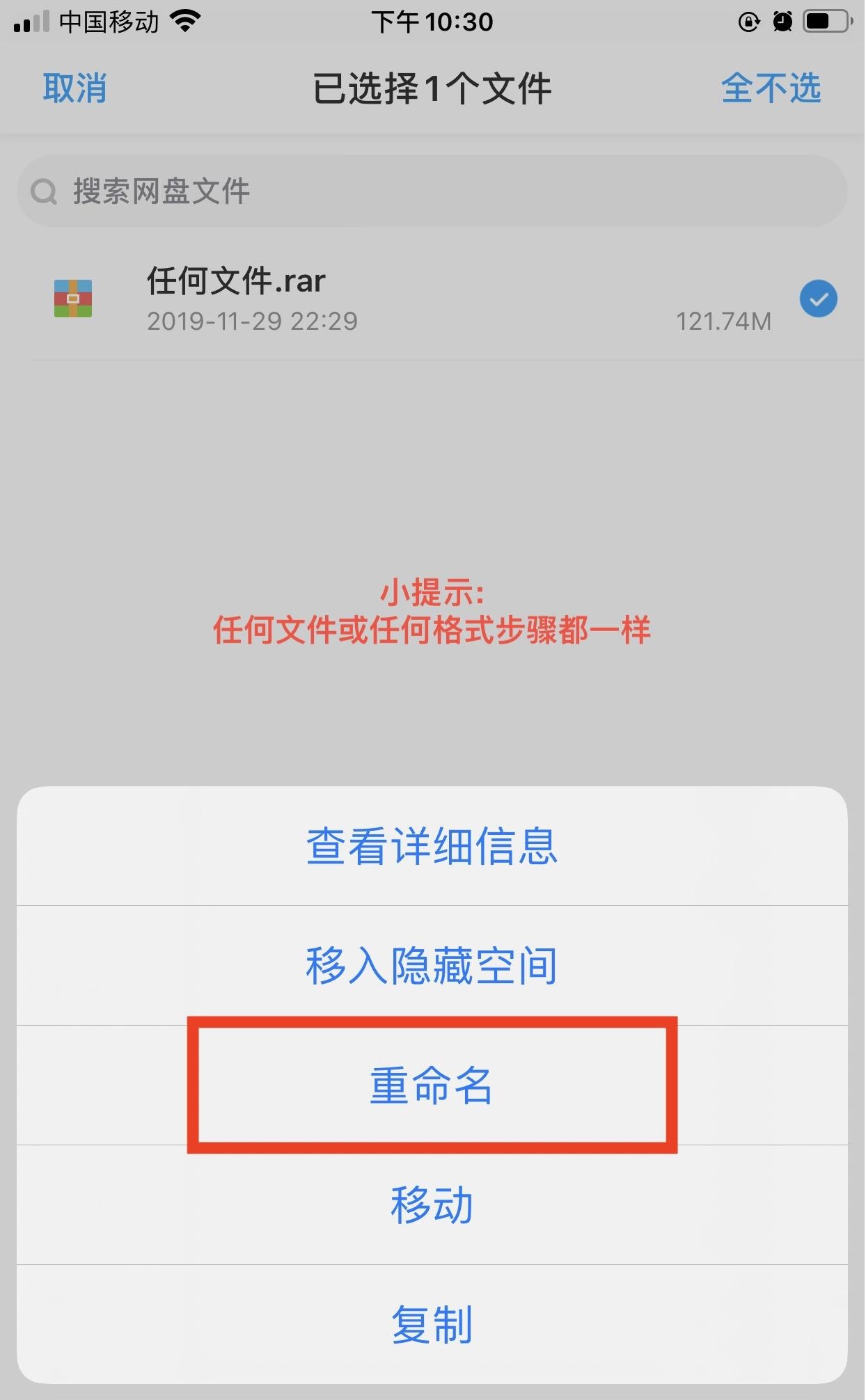Click the alarm clock icon in status bar
Image resolution: width=866 pixels, height=1400 pixels.
pyautogui.click(x=784, y=22)
